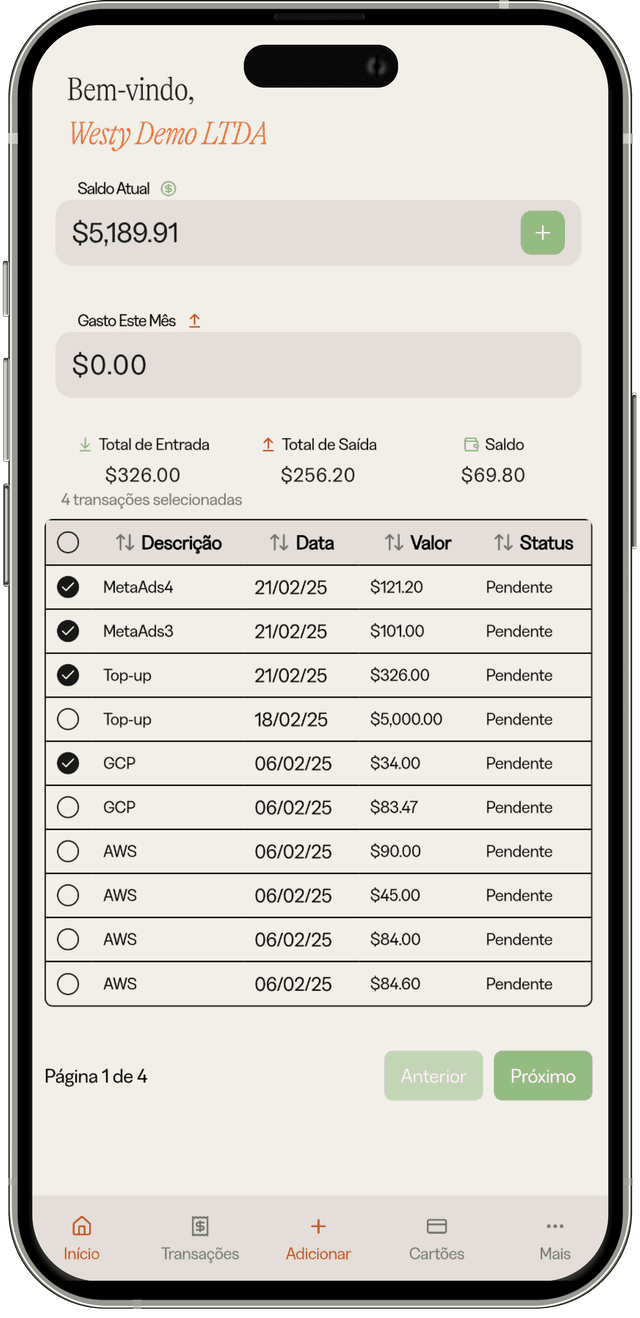The width and height of the screenshot is (640, 1318).
Task: Select the $5,000.00 Top-up transaction
Action: click(68, 719)
